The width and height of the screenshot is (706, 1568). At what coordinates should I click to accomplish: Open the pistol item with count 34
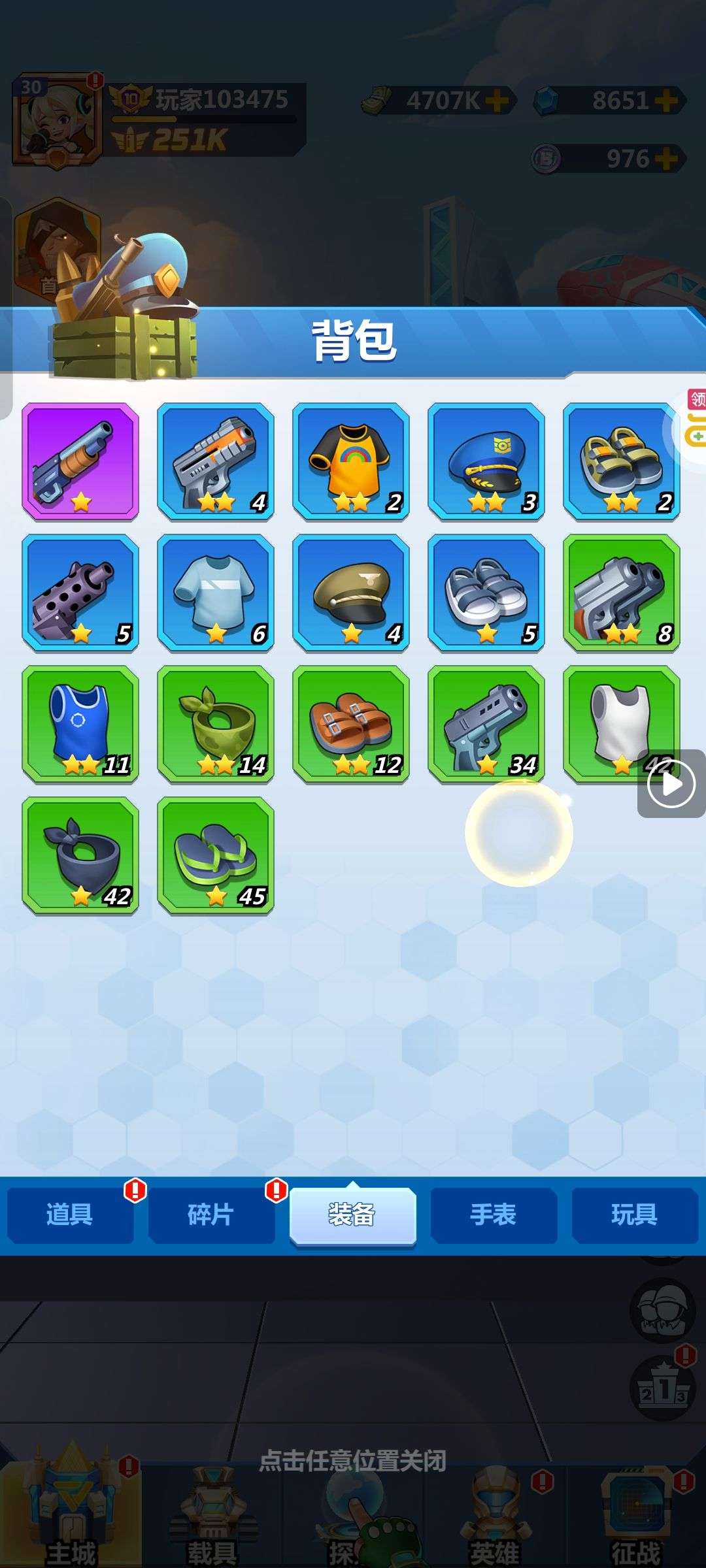click(486, 724)
